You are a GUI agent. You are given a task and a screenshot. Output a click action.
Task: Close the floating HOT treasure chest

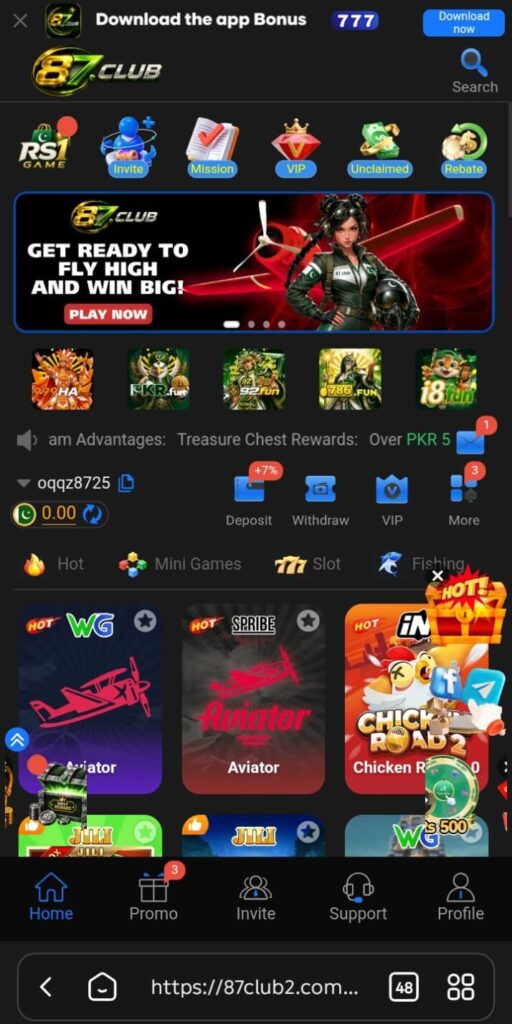(x=438, y=575)
